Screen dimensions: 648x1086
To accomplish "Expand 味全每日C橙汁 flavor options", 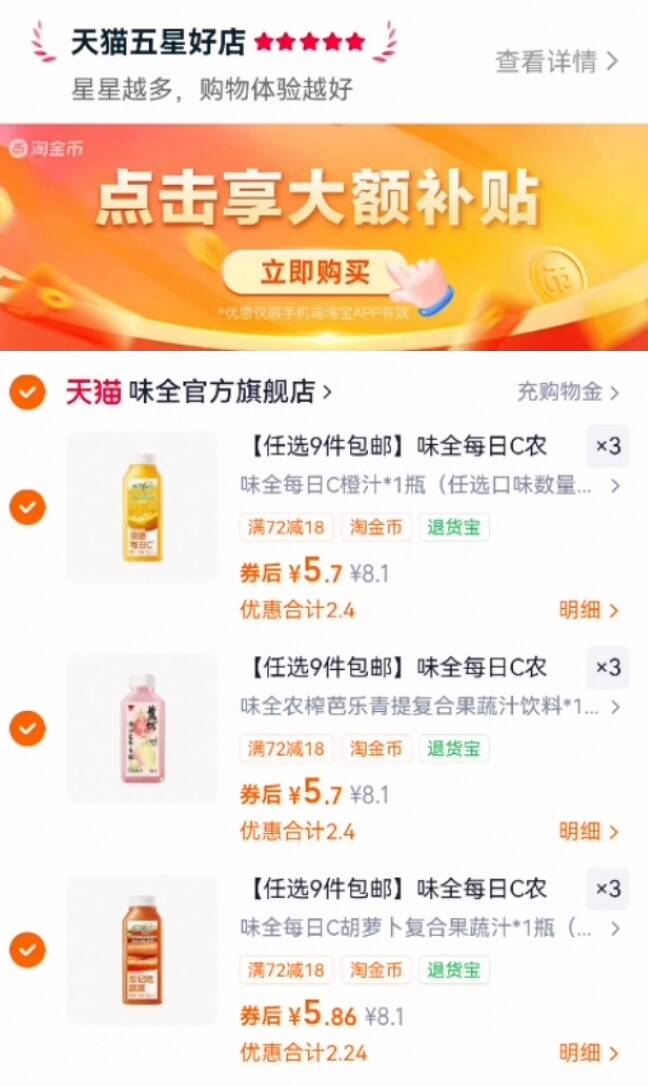I will coord(430,486).
